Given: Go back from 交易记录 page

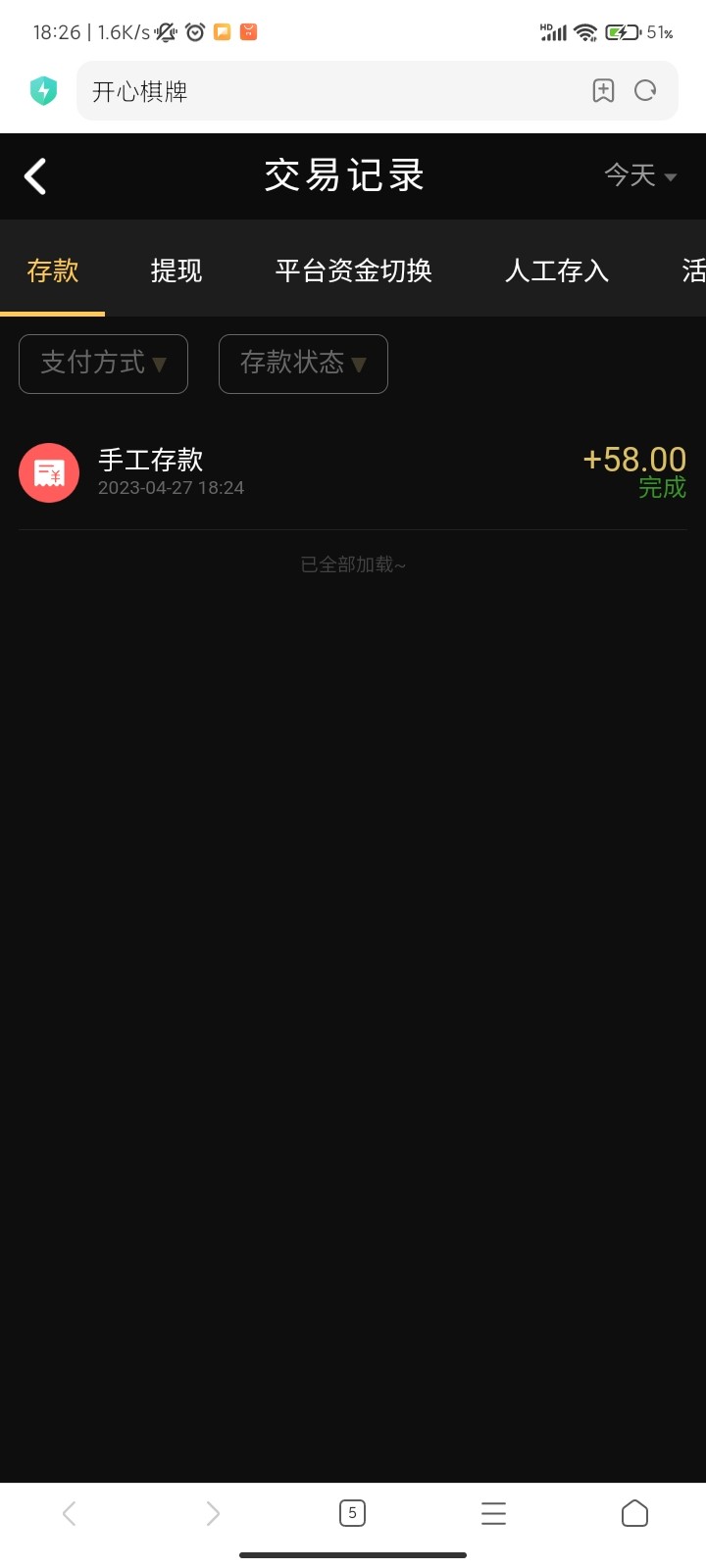Looking at the screenshot, I should click(35, 176).
